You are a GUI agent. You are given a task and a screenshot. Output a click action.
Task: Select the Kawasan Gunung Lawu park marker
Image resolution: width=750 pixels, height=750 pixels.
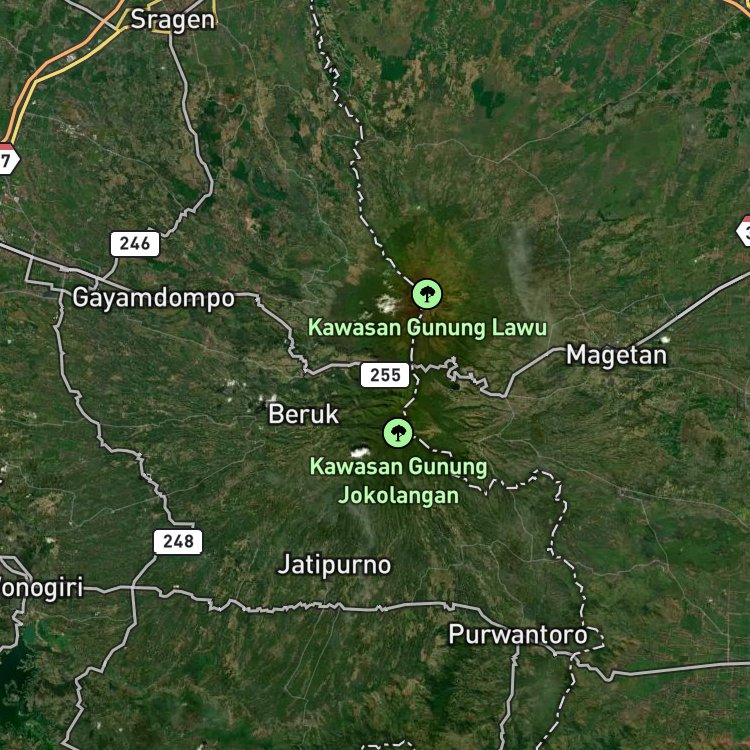427,294
